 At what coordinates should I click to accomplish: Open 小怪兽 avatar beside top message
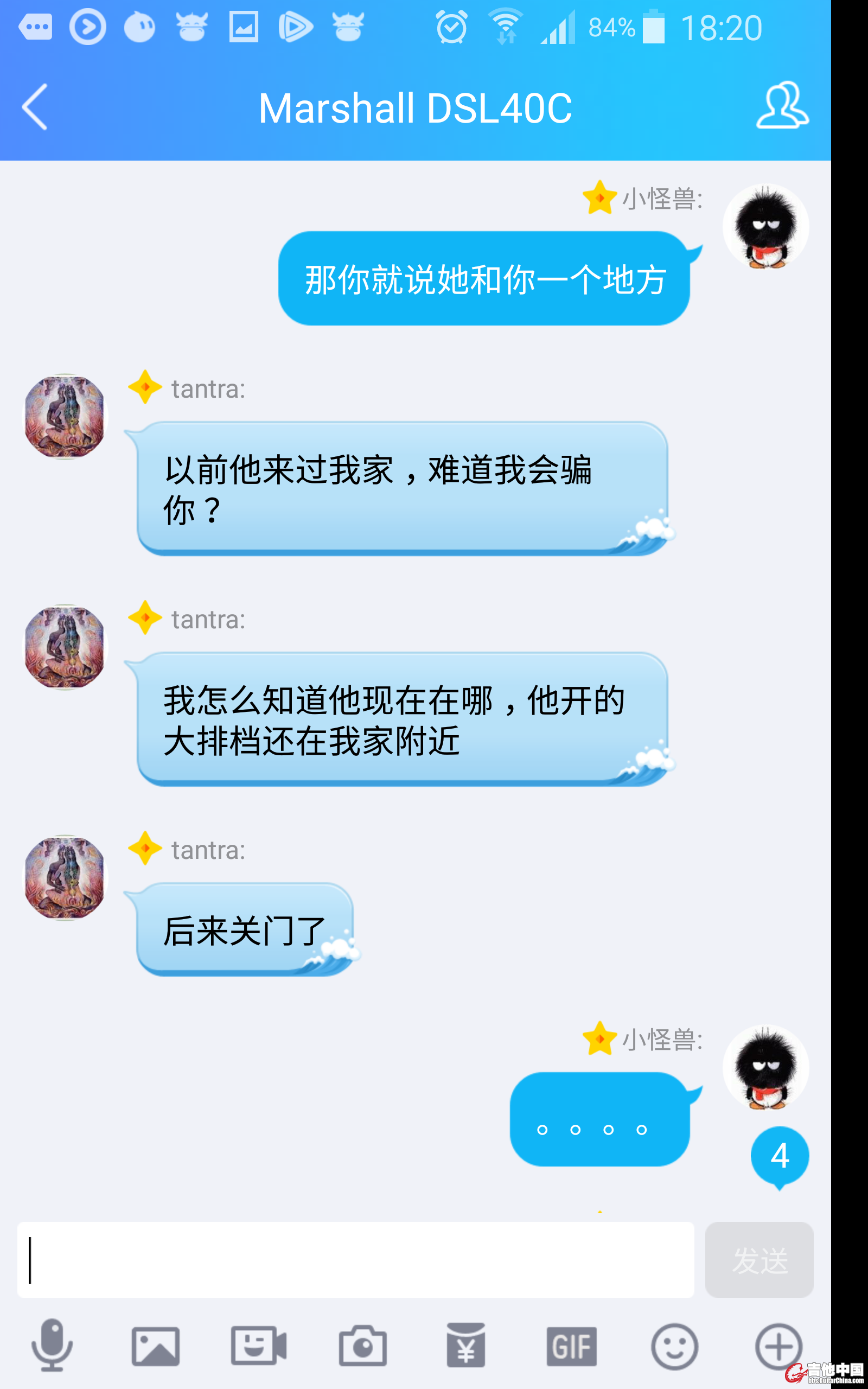click(765, 227)
